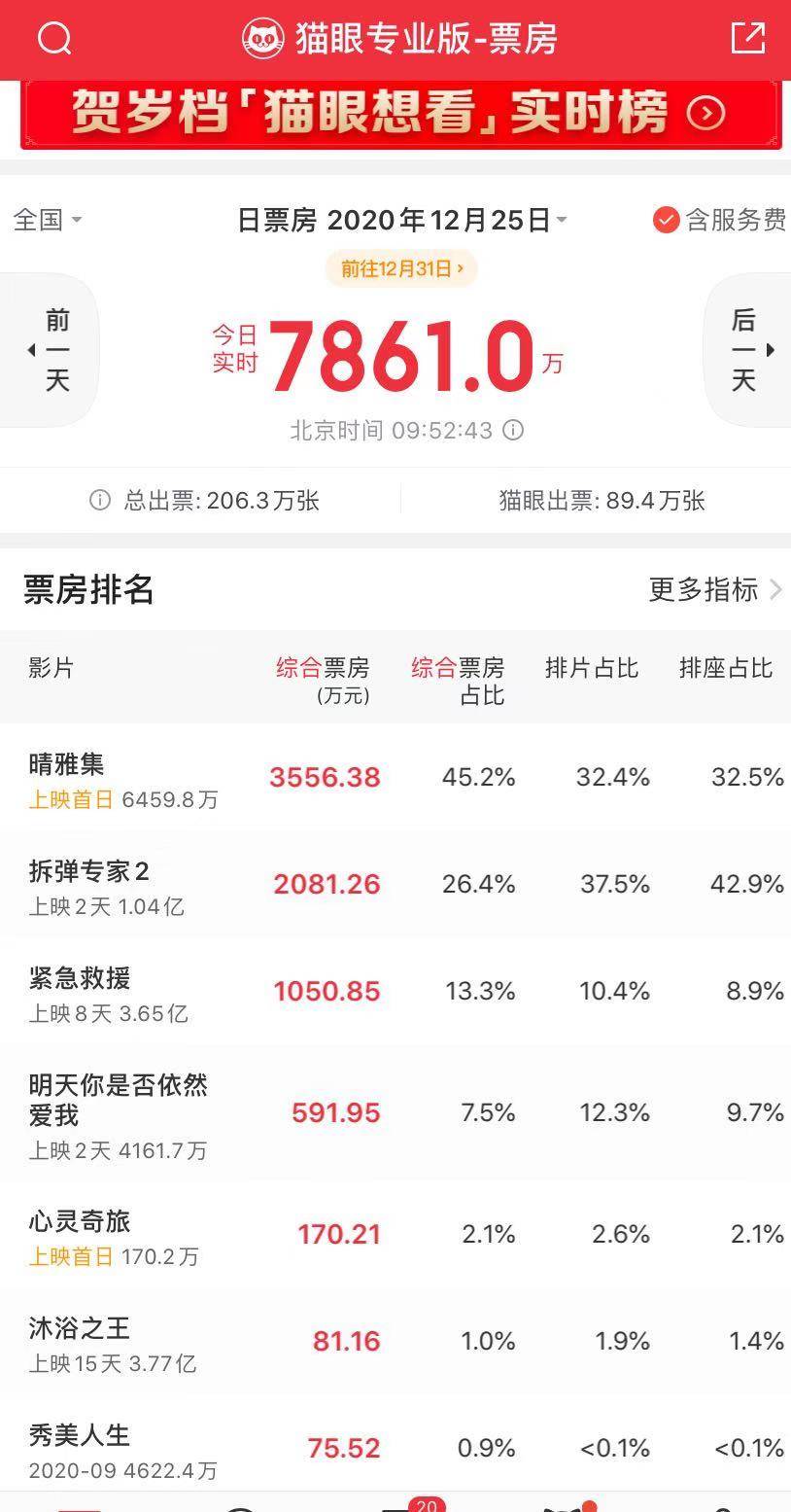
Task: Open the 秀美人生 movie row
Action: click(395, 1449)
